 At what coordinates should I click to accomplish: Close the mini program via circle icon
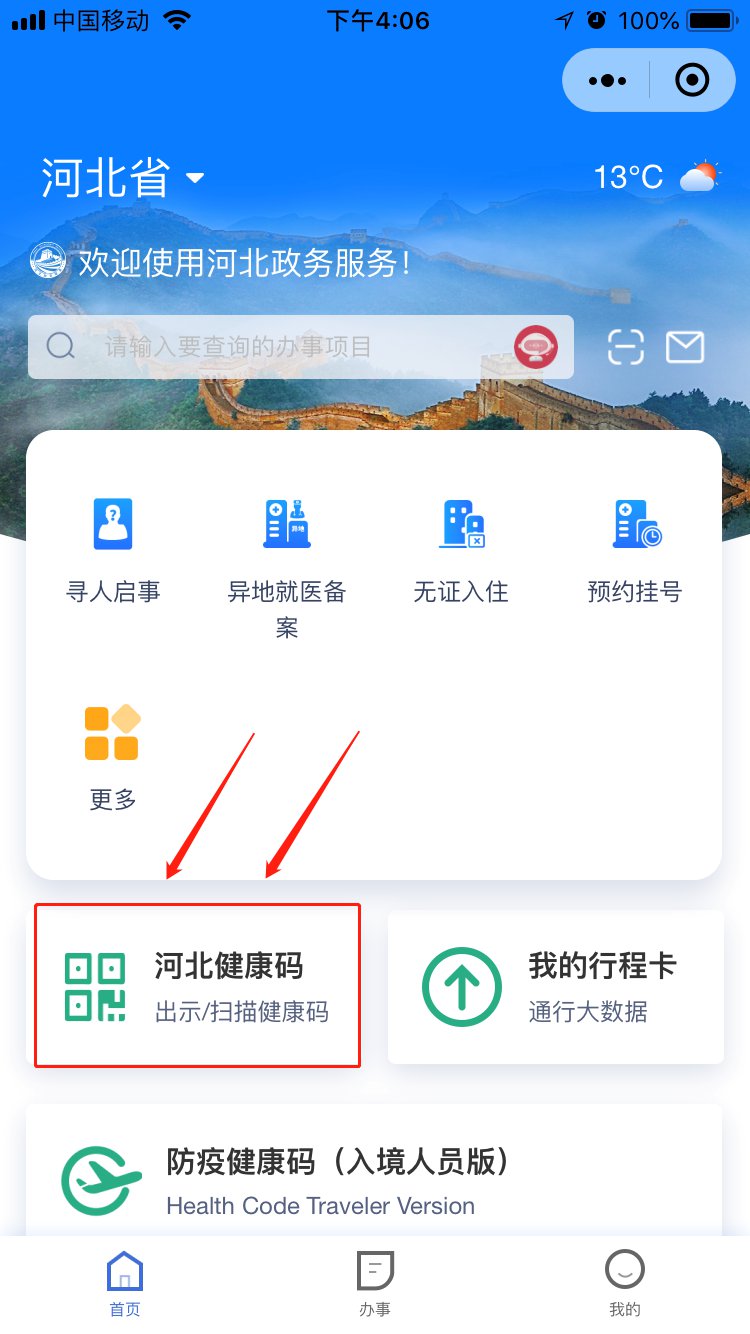coord(692,80)
